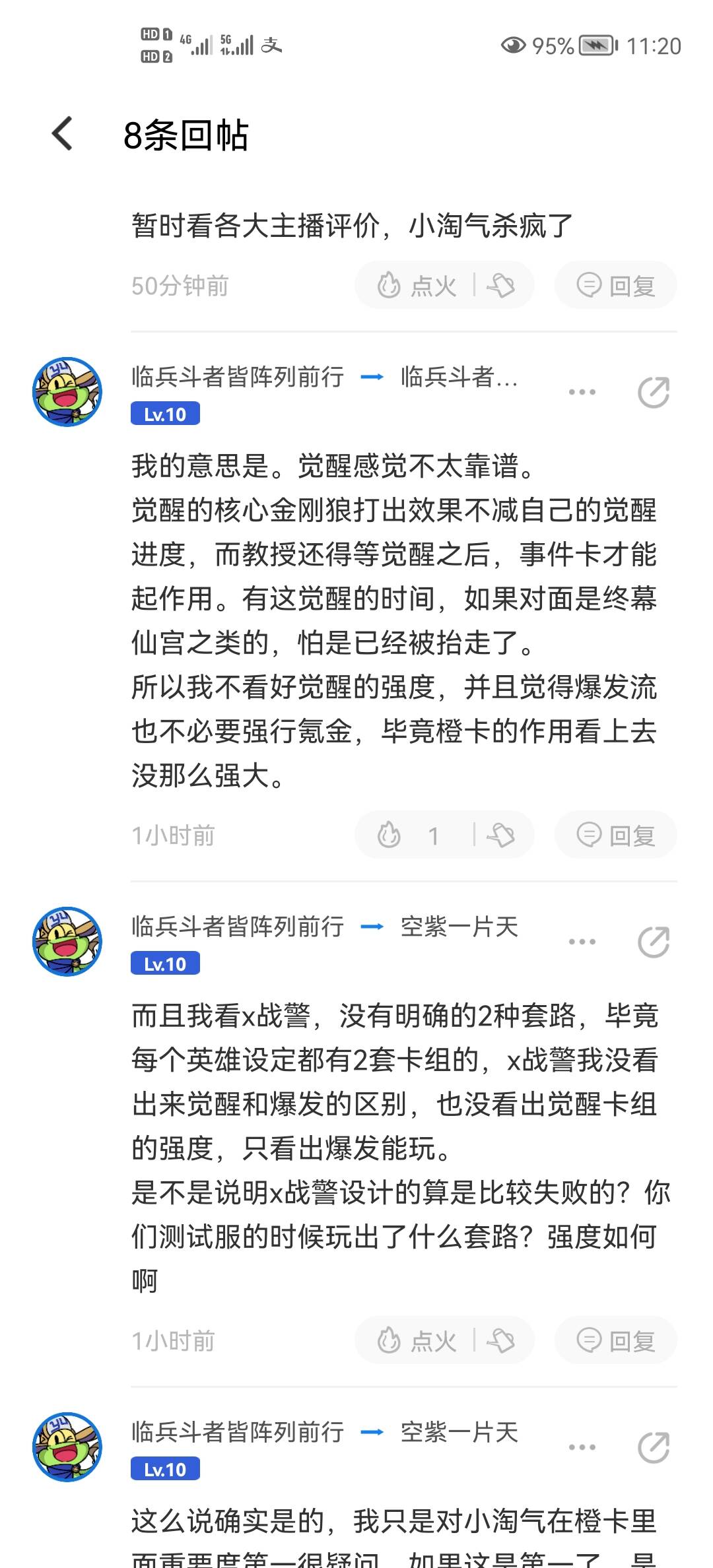Downvote the 金刚狼 reply with count 1
Viewport: 713px width, 1568px height.
[x=501, y=835]
